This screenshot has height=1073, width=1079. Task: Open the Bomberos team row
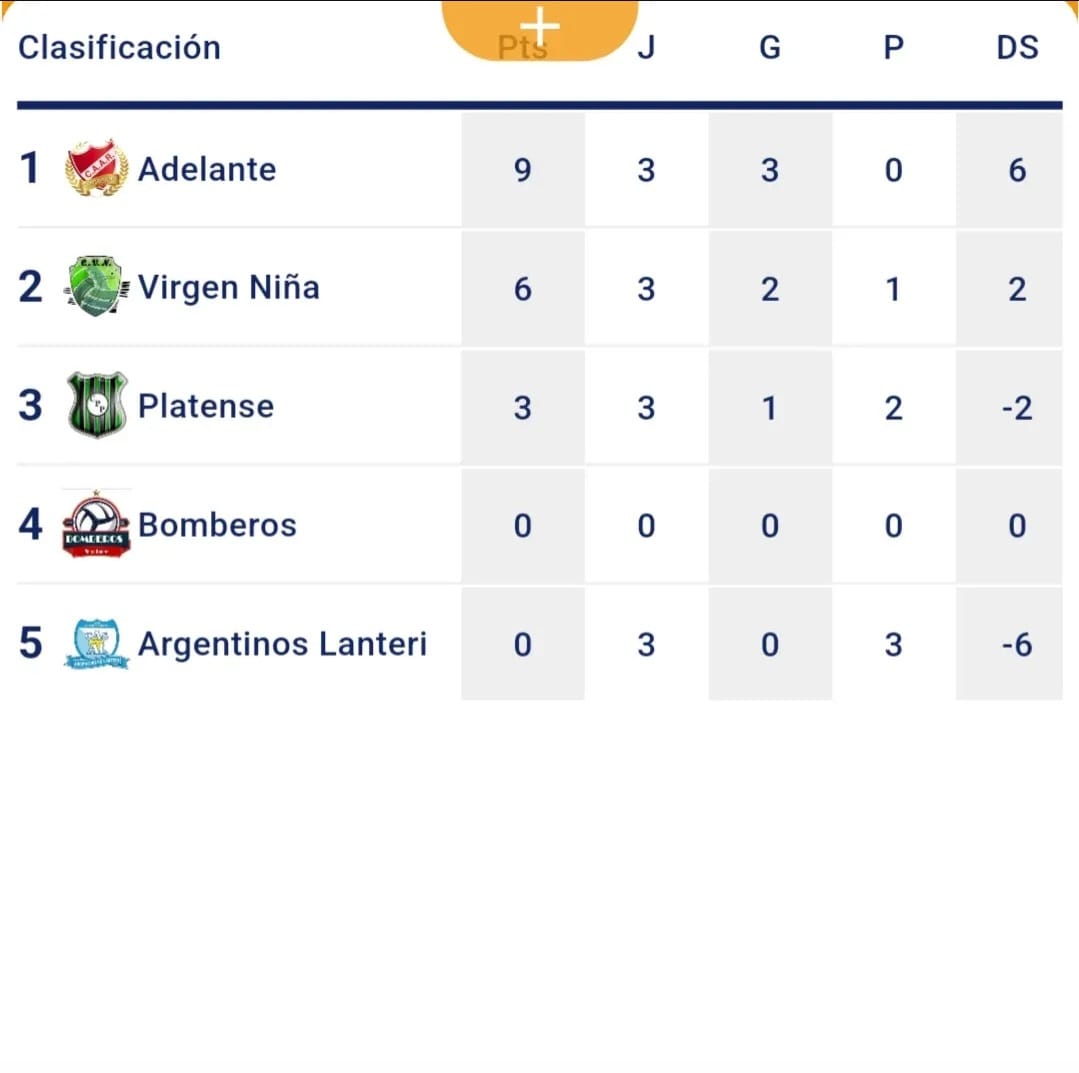point(217,525)
